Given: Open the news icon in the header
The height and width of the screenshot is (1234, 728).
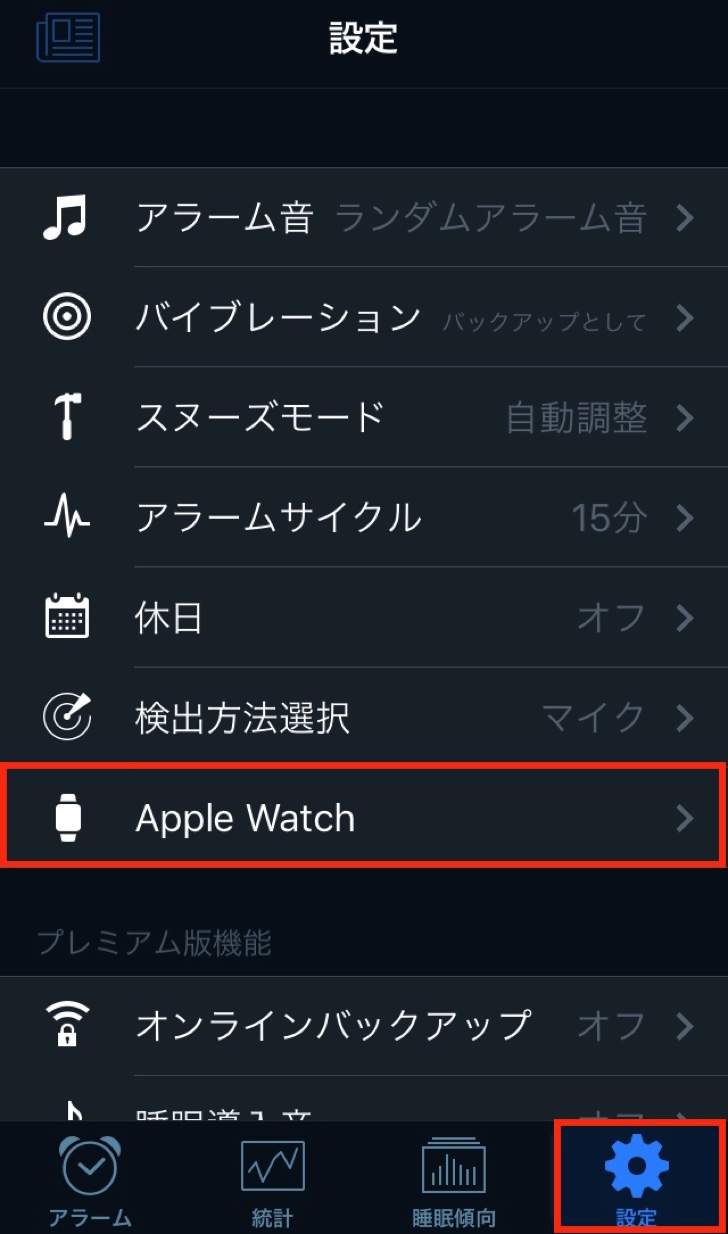Looking at the screenshot, I should 68,38.
